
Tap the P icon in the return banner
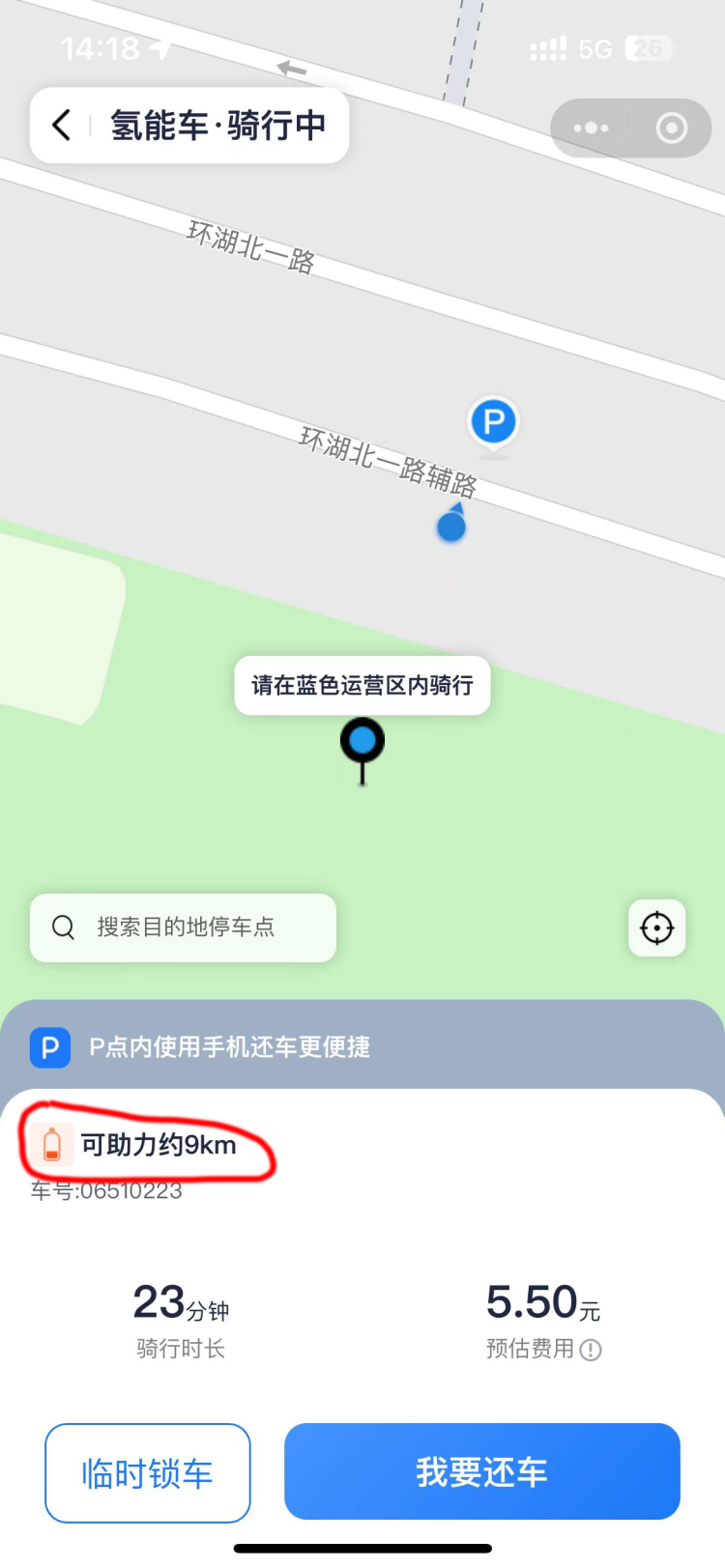(50, 1047)
